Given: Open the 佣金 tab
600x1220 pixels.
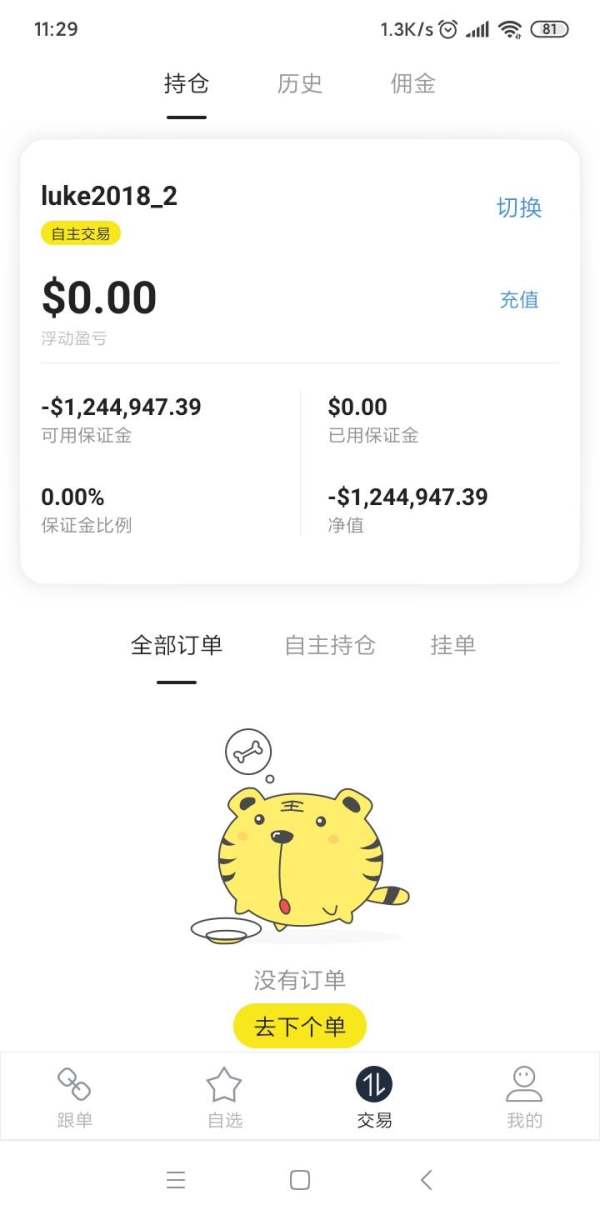Looking at the screenshot, I should click(412, 84).
